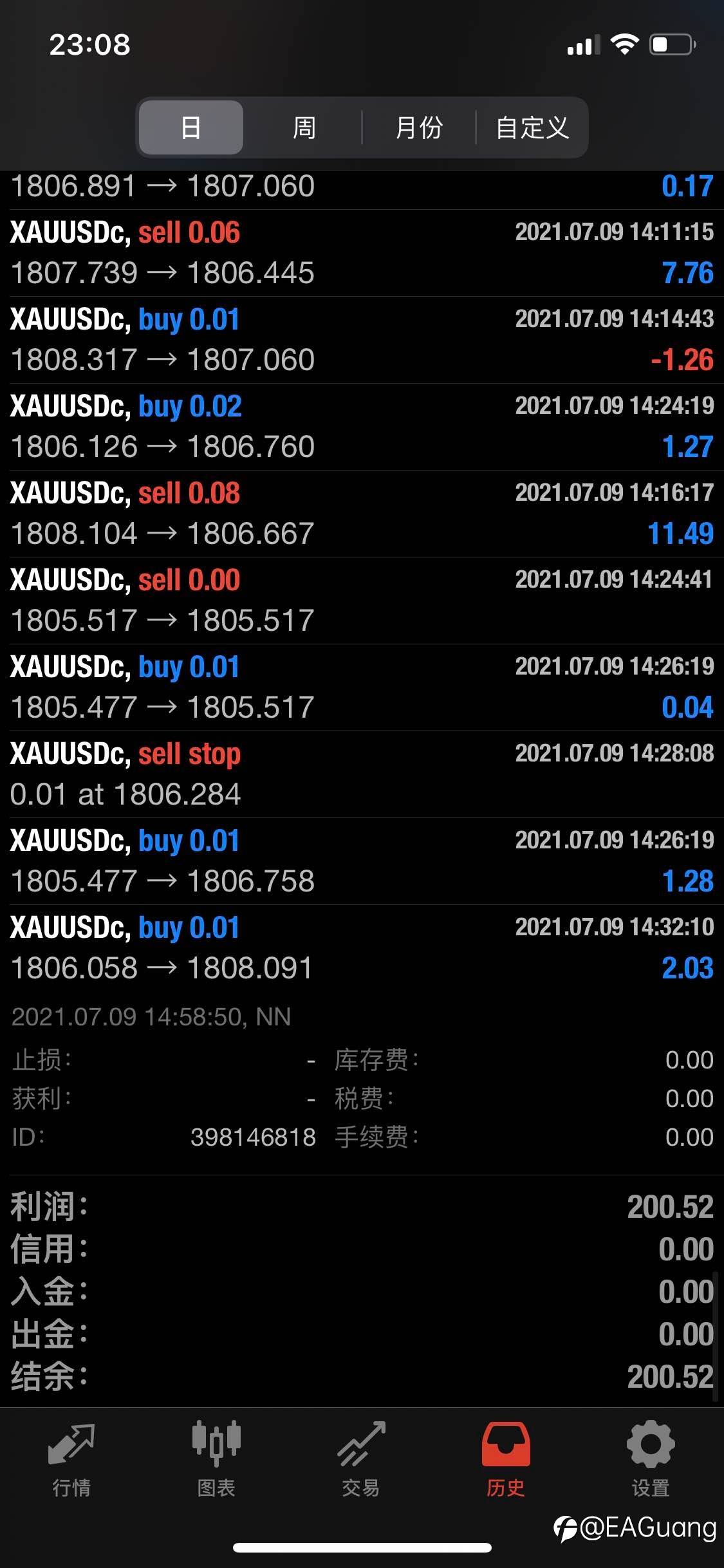This screenshot has width=724, height=1568.
Task: Switch to the 月份 (month) period
Action: (x=419, y=127)
